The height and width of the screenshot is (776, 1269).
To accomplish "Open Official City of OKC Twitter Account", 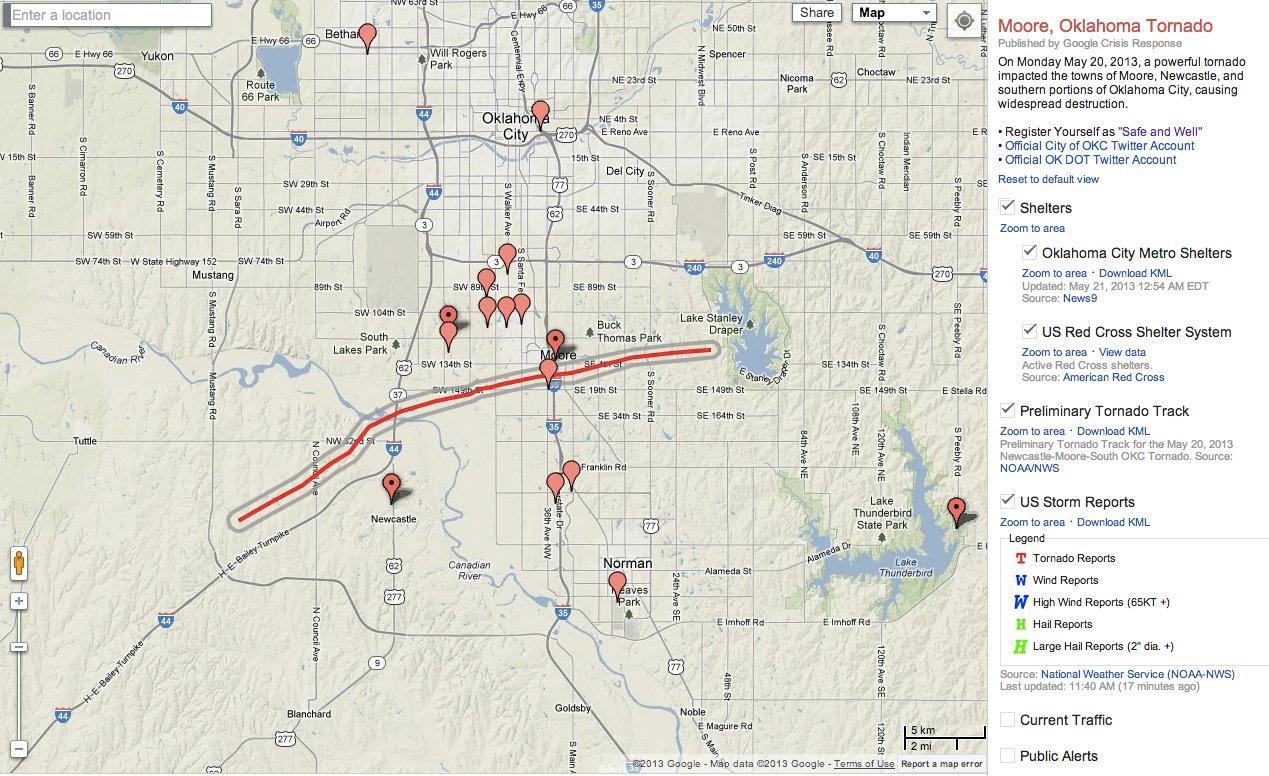I will pos(1099,146).
